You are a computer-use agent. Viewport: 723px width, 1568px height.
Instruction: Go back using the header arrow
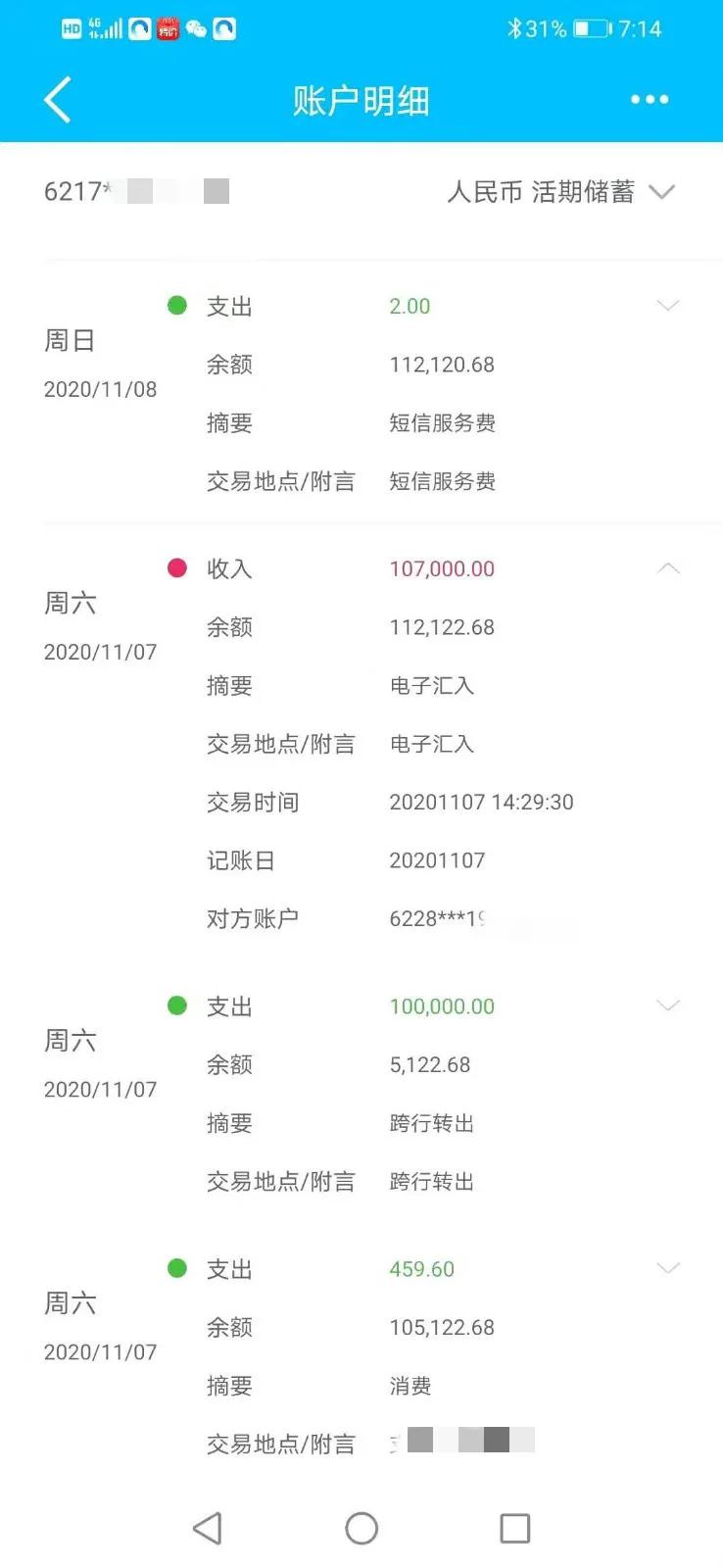pos(58,100)
